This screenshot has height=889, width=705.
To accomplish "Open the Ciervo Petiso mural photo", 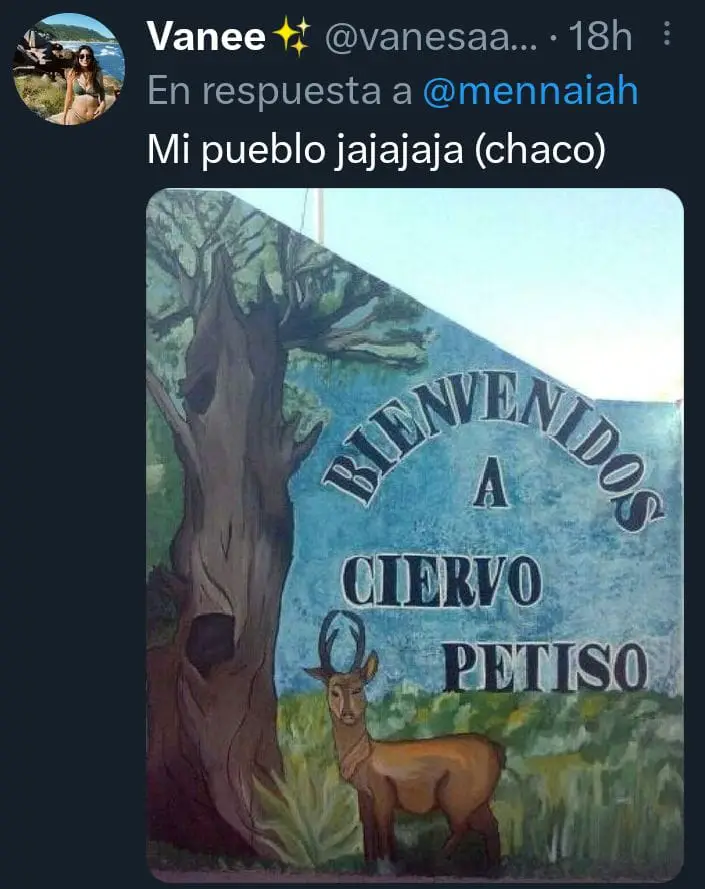I will click(x=415, y=535).
